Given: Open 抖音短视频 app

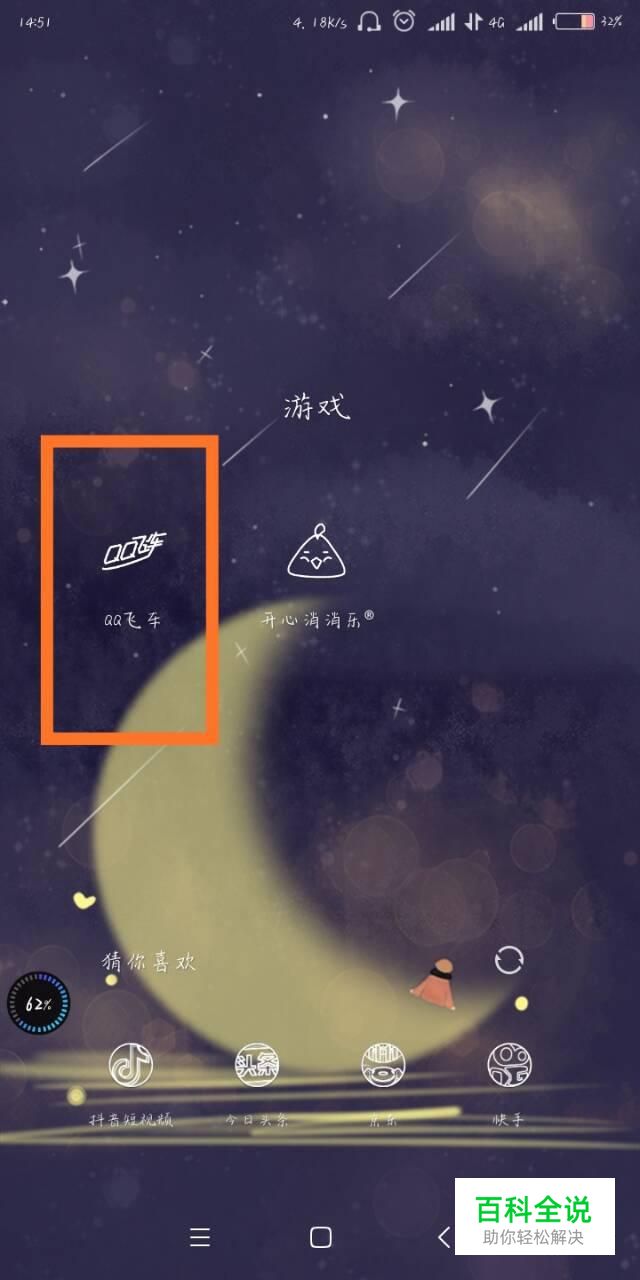Looking at the screenshot, I should pyautogui.click(x=131, y=1065).
